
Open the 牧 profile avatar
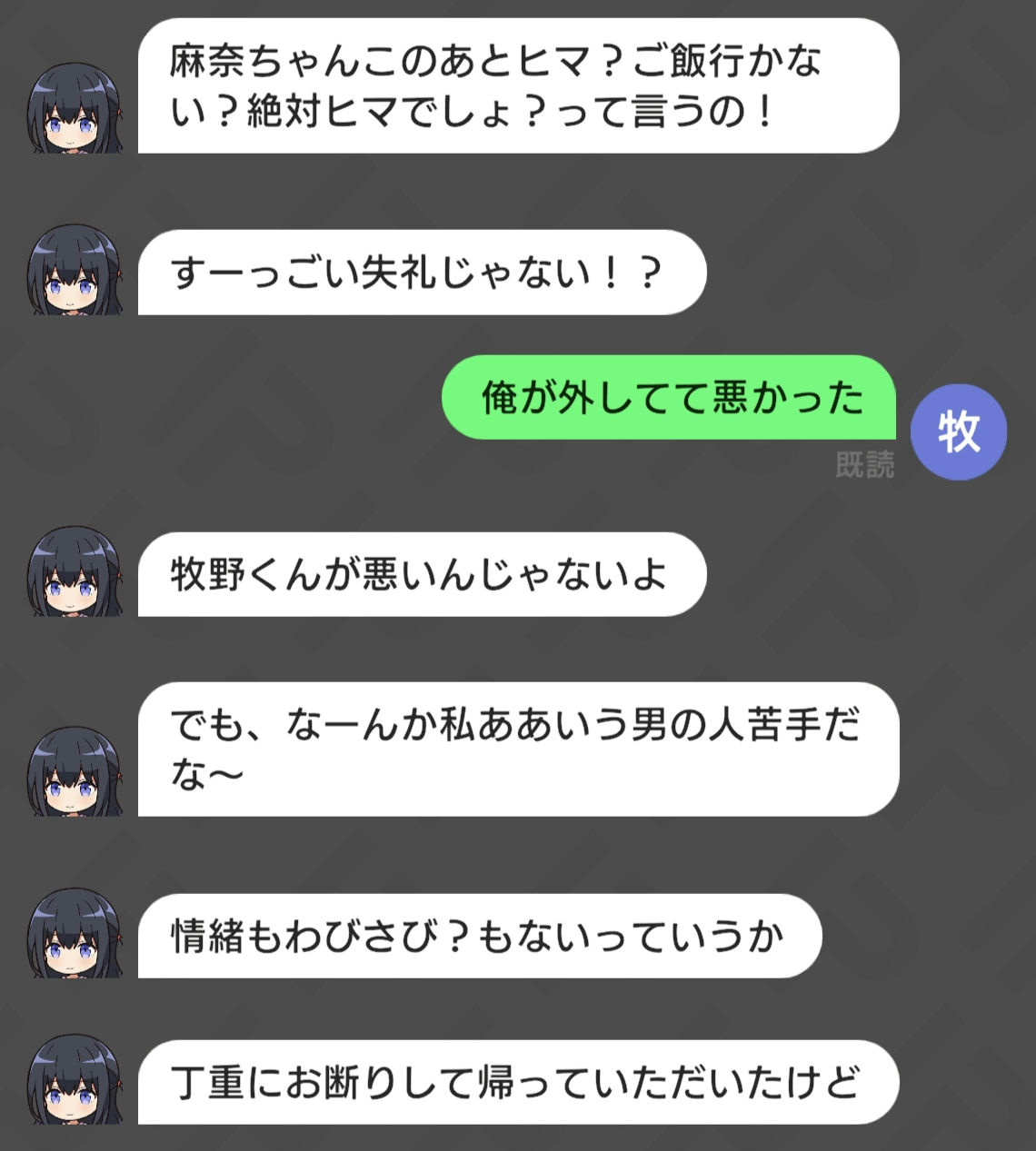pyautogui.click(x=958, y=432)
